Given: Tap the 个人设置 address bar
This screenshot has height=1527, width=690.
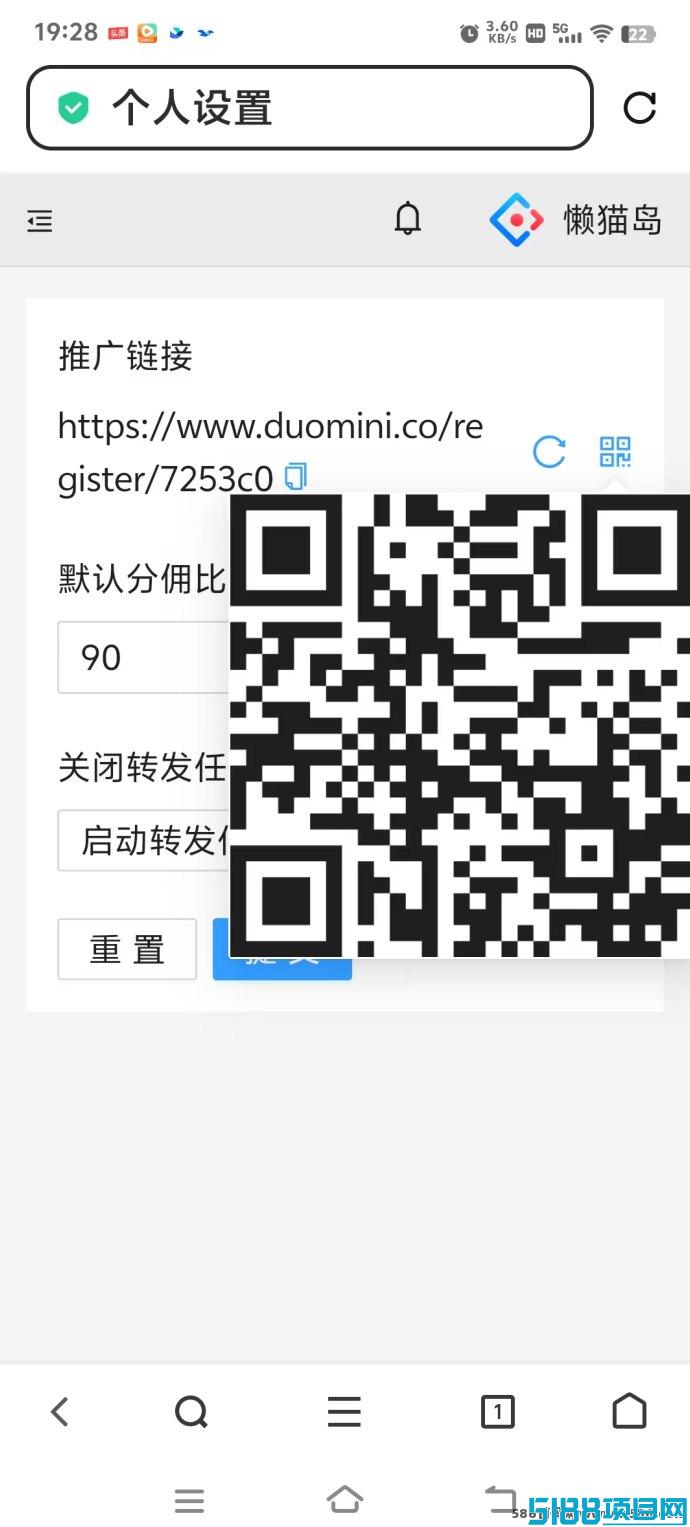Looking at the screenshot, I should [x=310, y=108].
